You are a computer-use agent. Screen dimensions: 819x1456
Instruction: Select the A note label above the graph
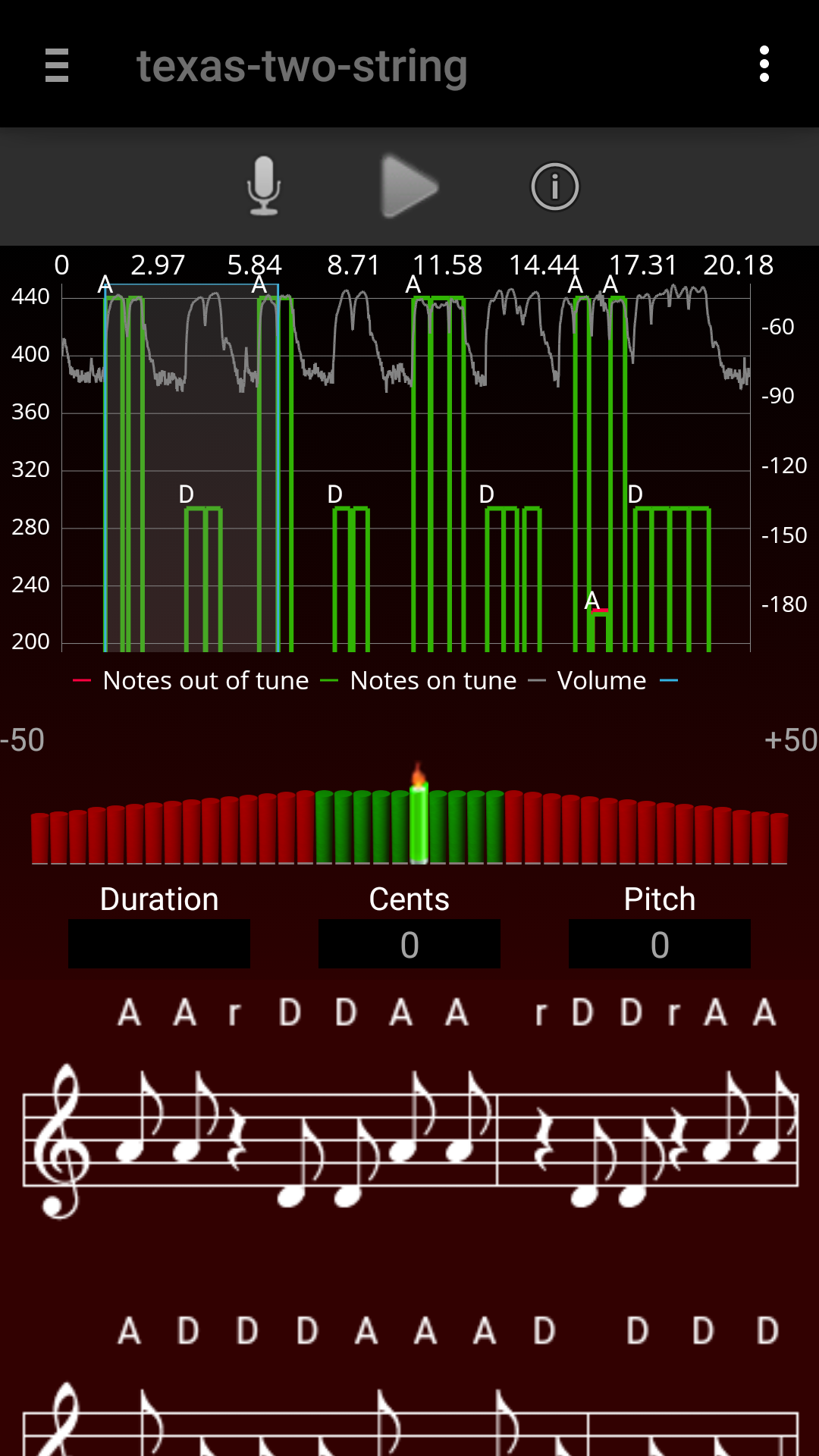[104, 284]
